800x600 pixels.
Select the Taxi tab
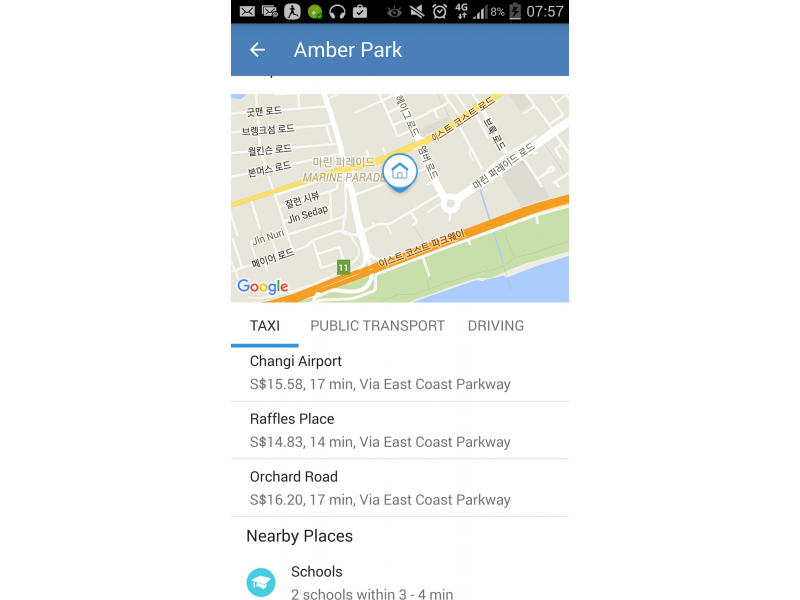point(265,326)
